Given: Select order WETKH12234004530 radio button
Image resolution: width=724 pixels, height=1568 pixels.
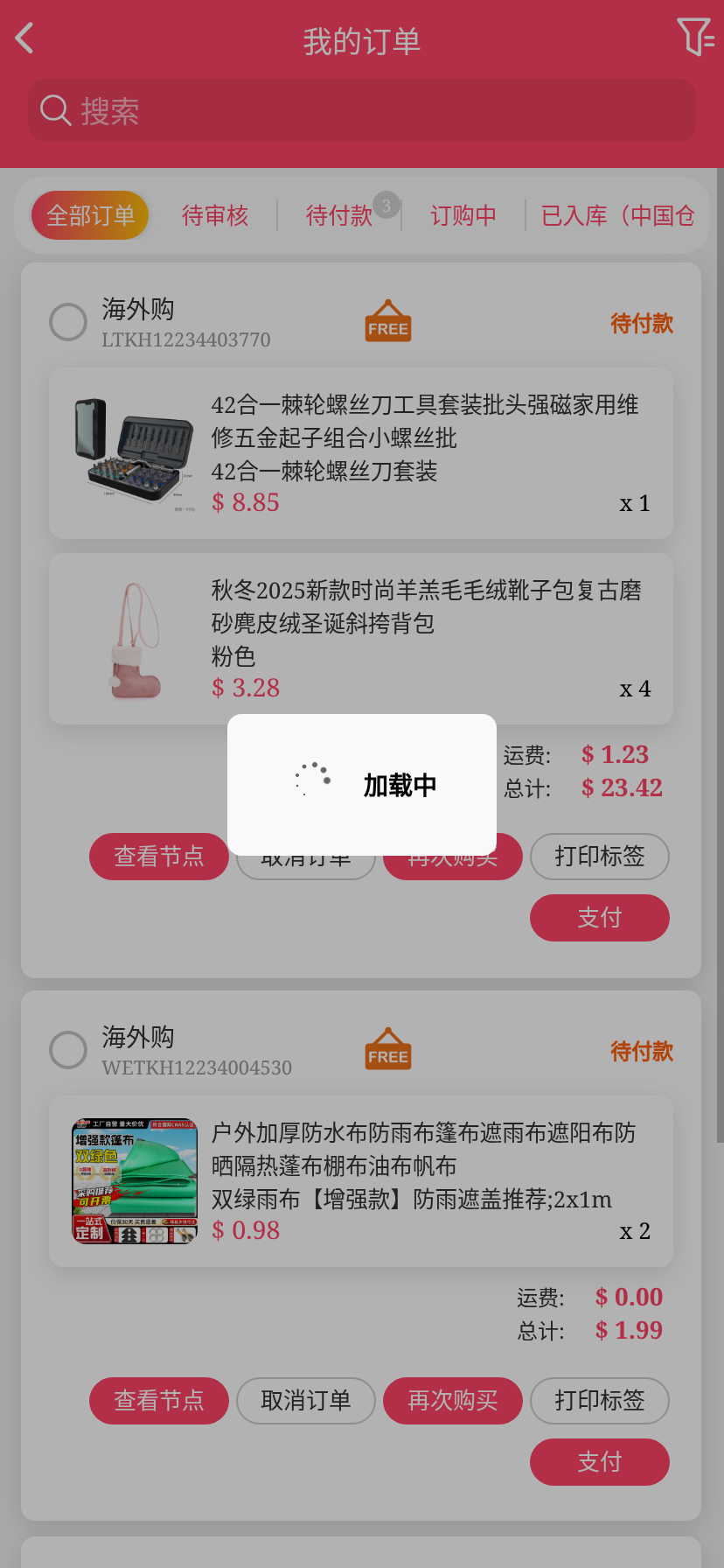Looking at the screenshot, I should (x=68, y=1050).
